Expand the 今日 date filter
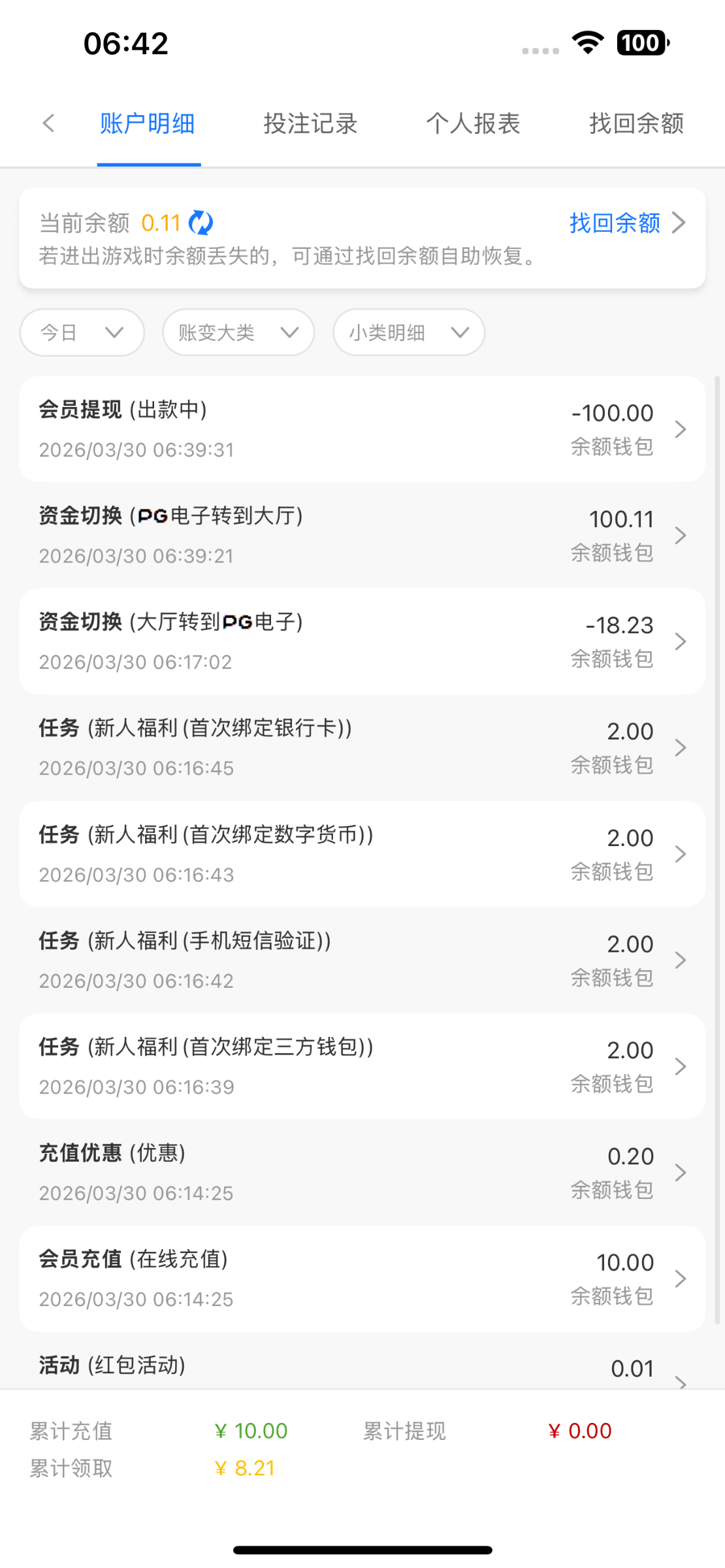 82,333
